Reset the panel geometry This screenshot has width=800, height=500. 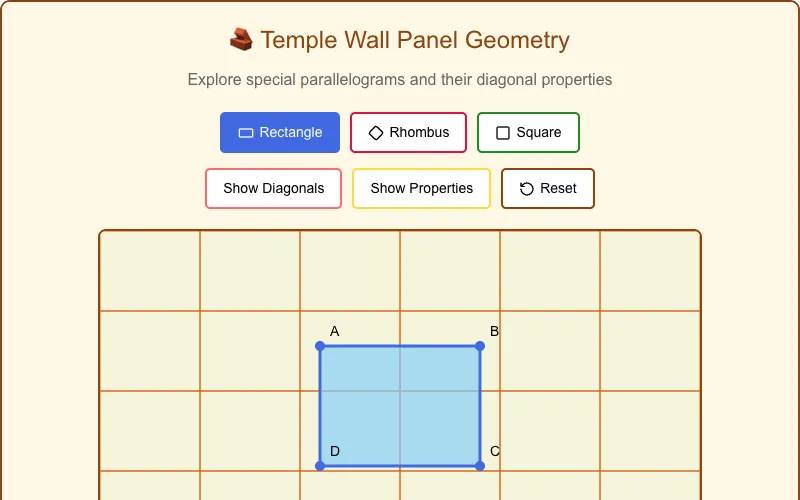coord(547,188)
